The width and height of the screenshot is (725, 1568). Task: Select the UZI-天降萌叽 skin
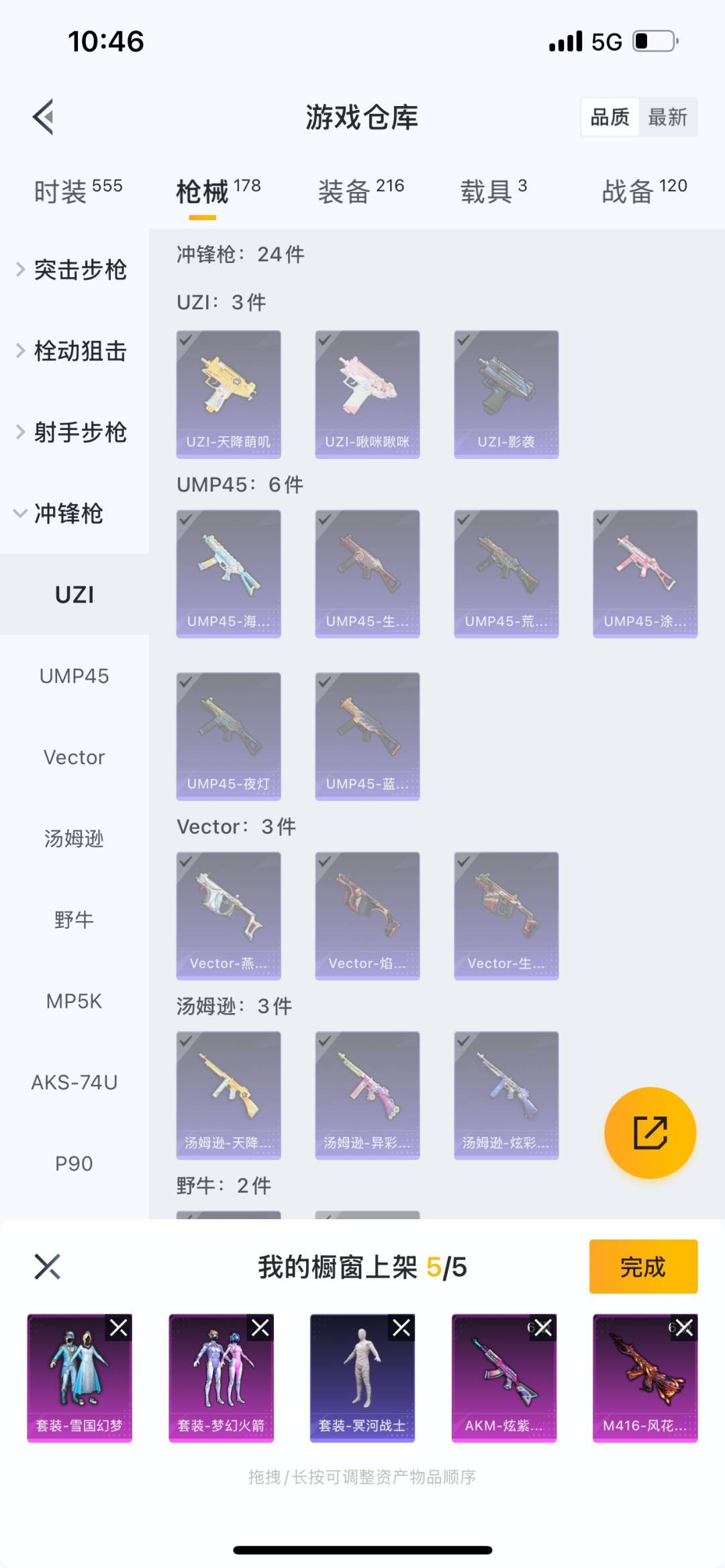[228, 394]
